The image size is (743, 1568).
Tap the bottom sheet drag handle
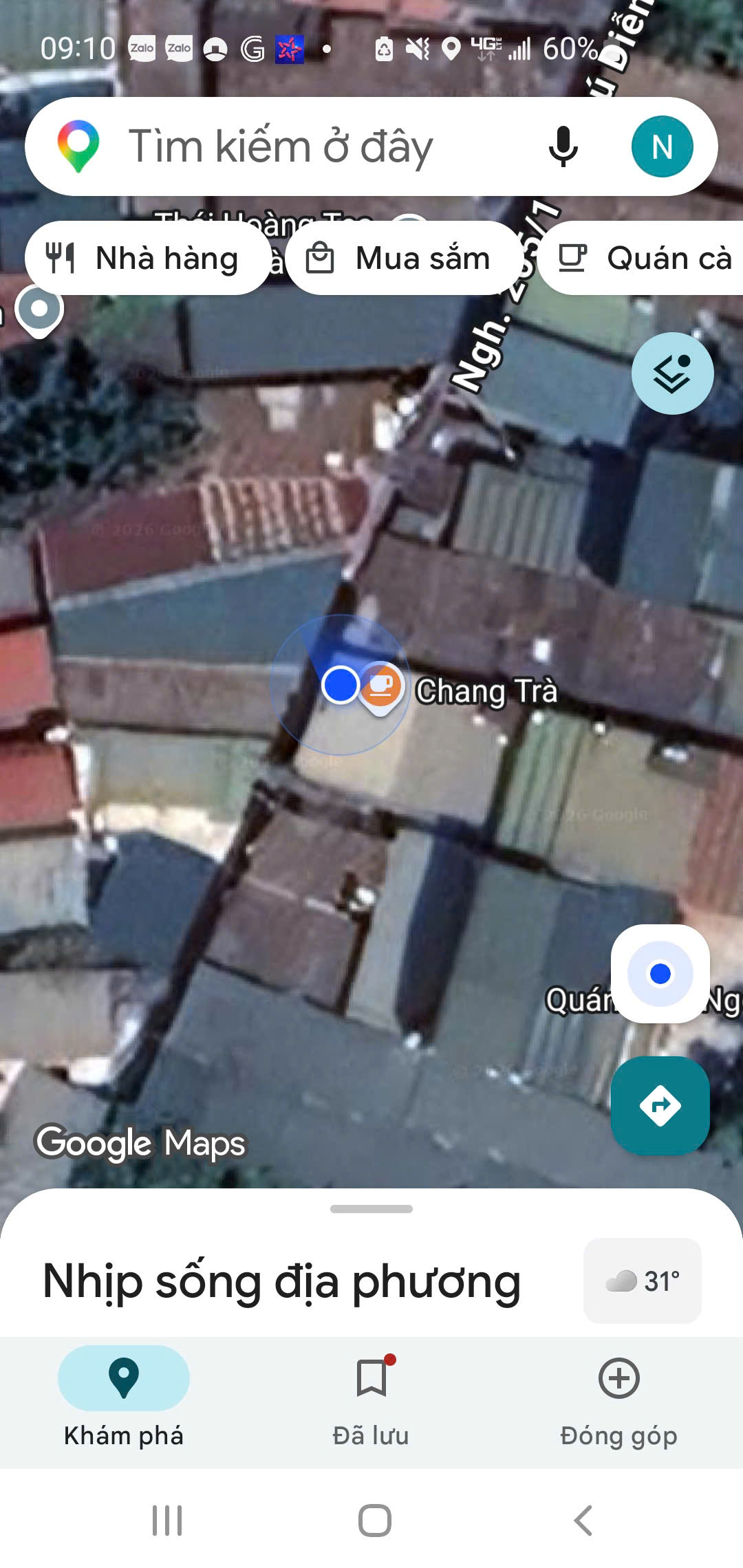[371, 1209]
